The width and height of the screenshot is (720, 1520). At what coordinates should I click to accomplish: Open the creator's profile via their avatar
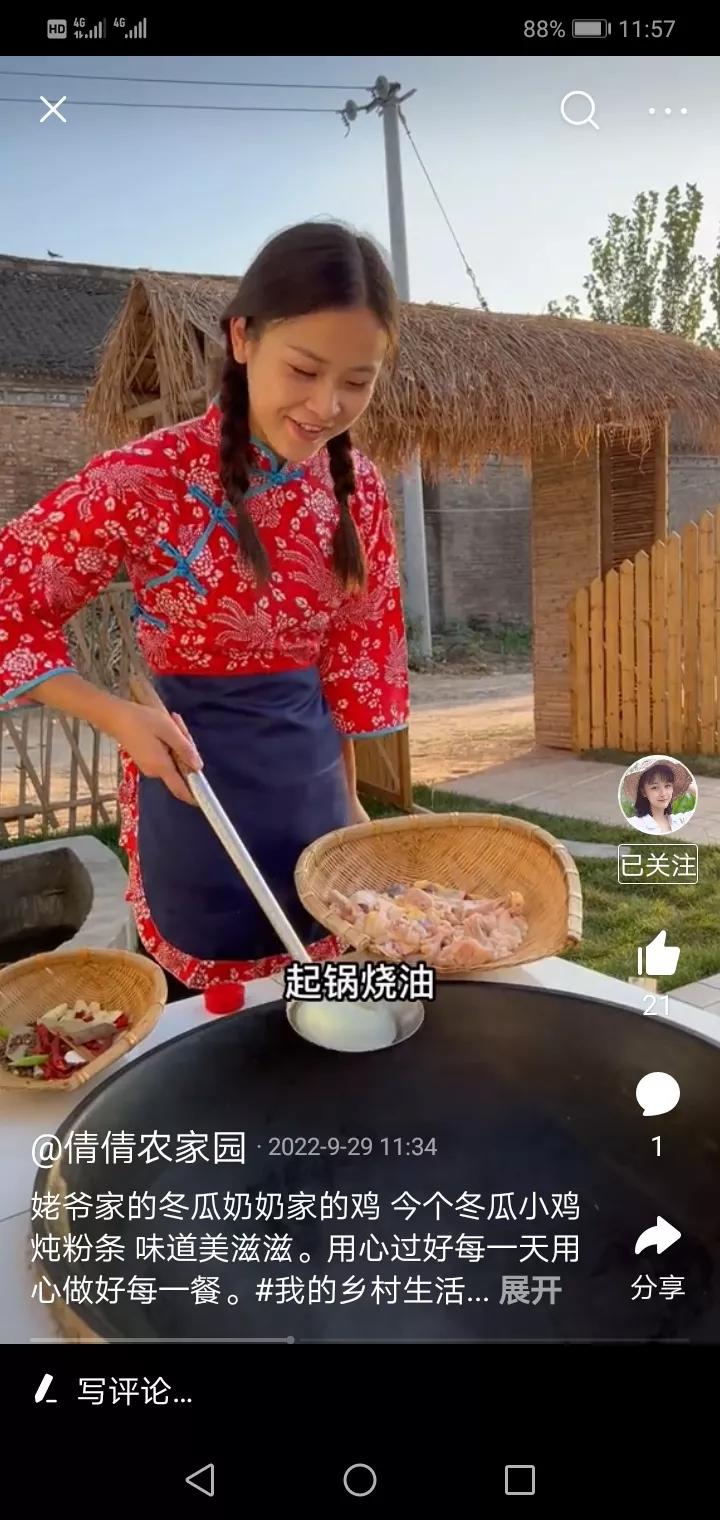657,793
